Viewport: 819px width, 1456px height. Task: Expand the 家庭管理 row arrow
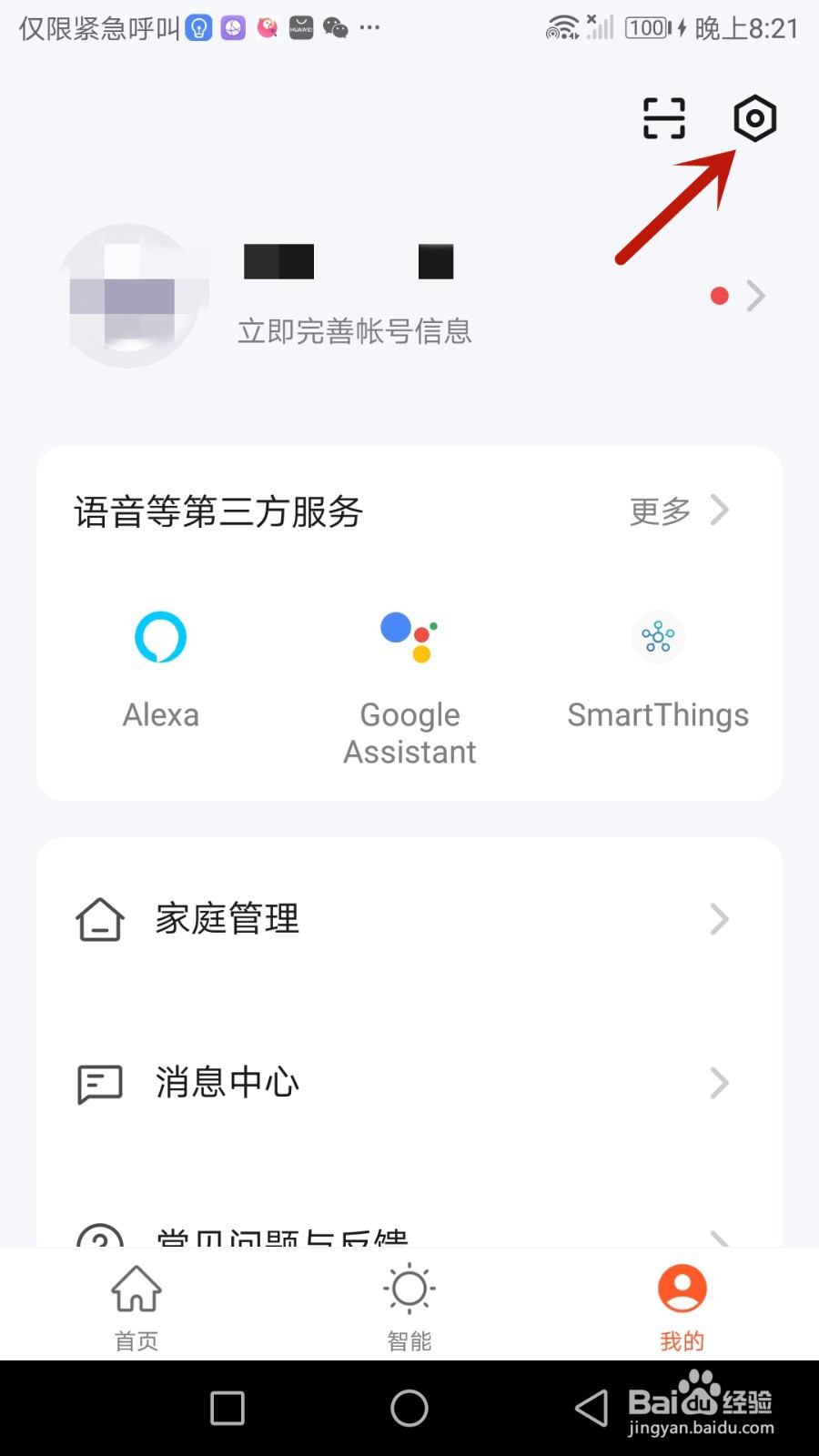coord(719,919)
